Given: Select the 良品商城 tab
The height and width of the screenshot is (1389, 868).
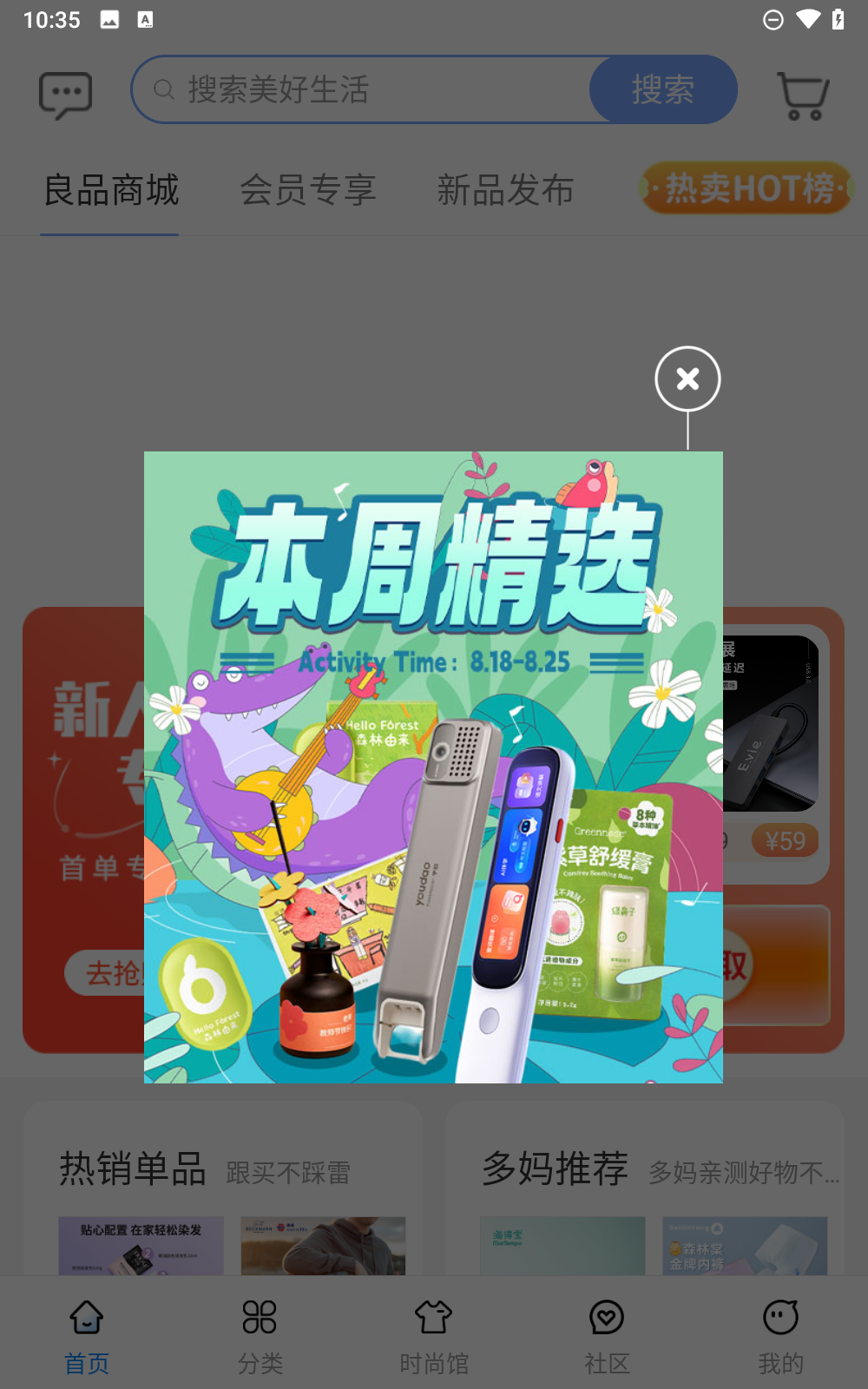Looking at the screenshot, I should [111, 189].
